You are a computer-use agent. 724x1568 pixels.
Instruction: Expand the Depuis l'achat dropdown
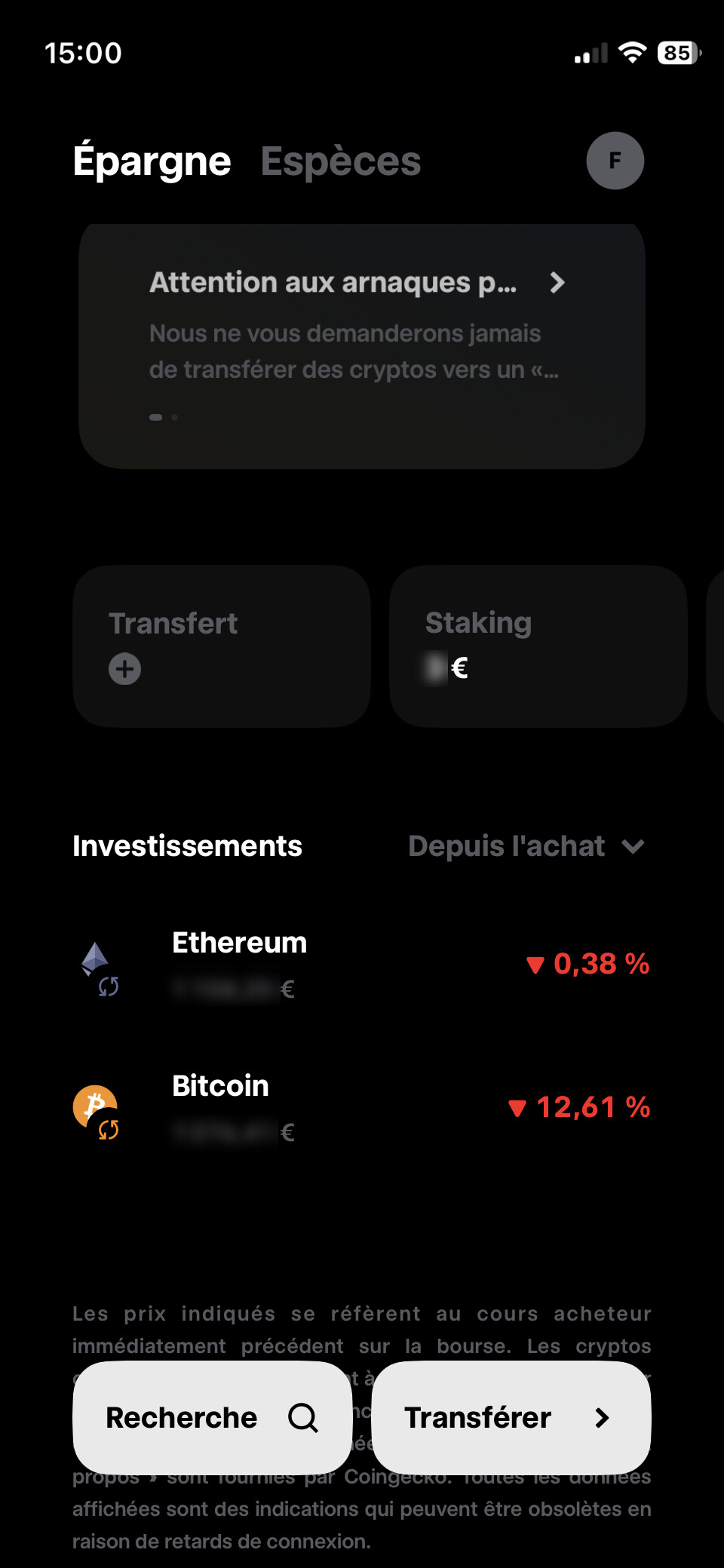(526, 846)
